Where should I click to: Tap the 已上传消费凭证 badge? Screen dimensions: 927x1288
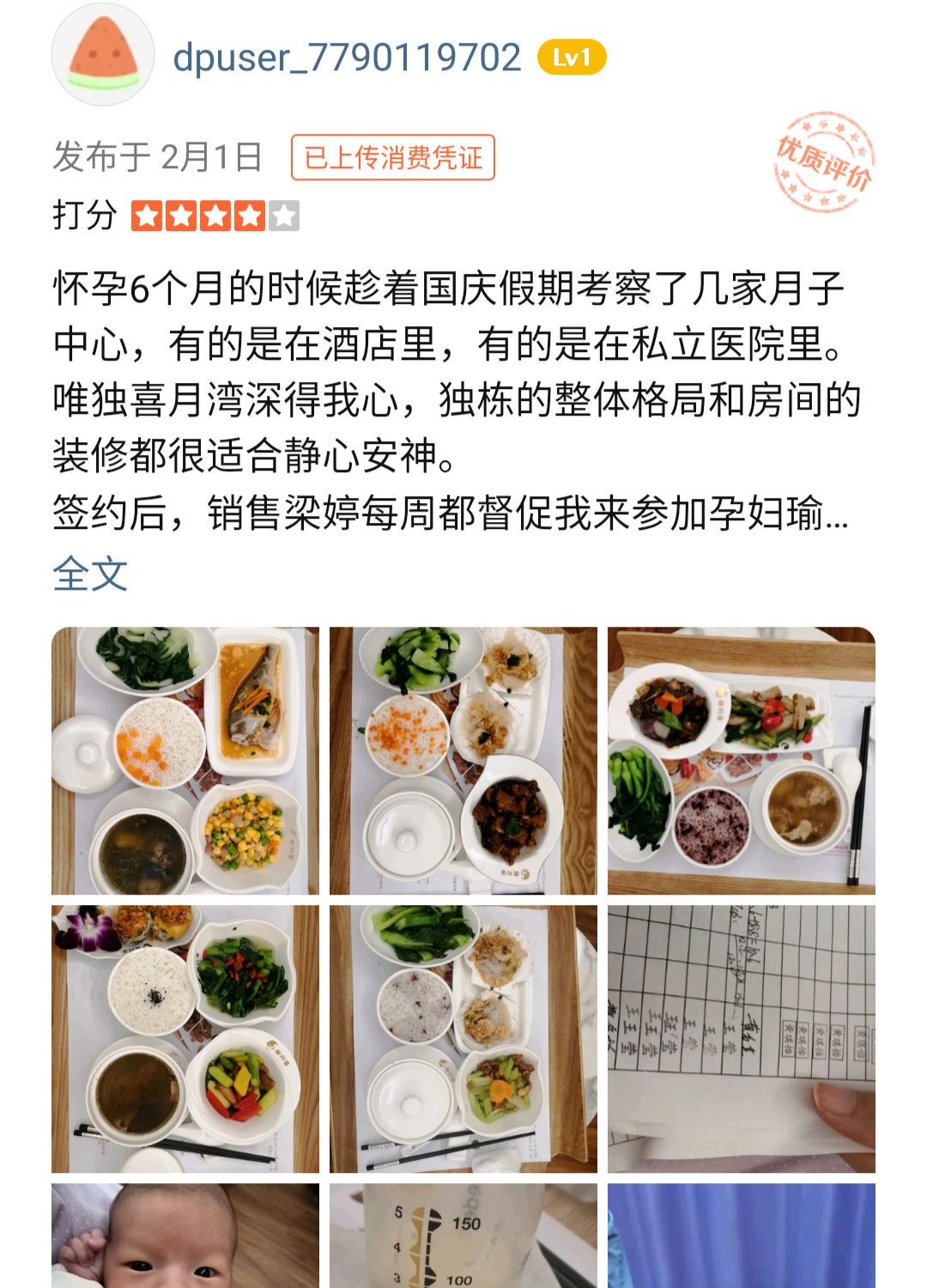click(393, 157)
